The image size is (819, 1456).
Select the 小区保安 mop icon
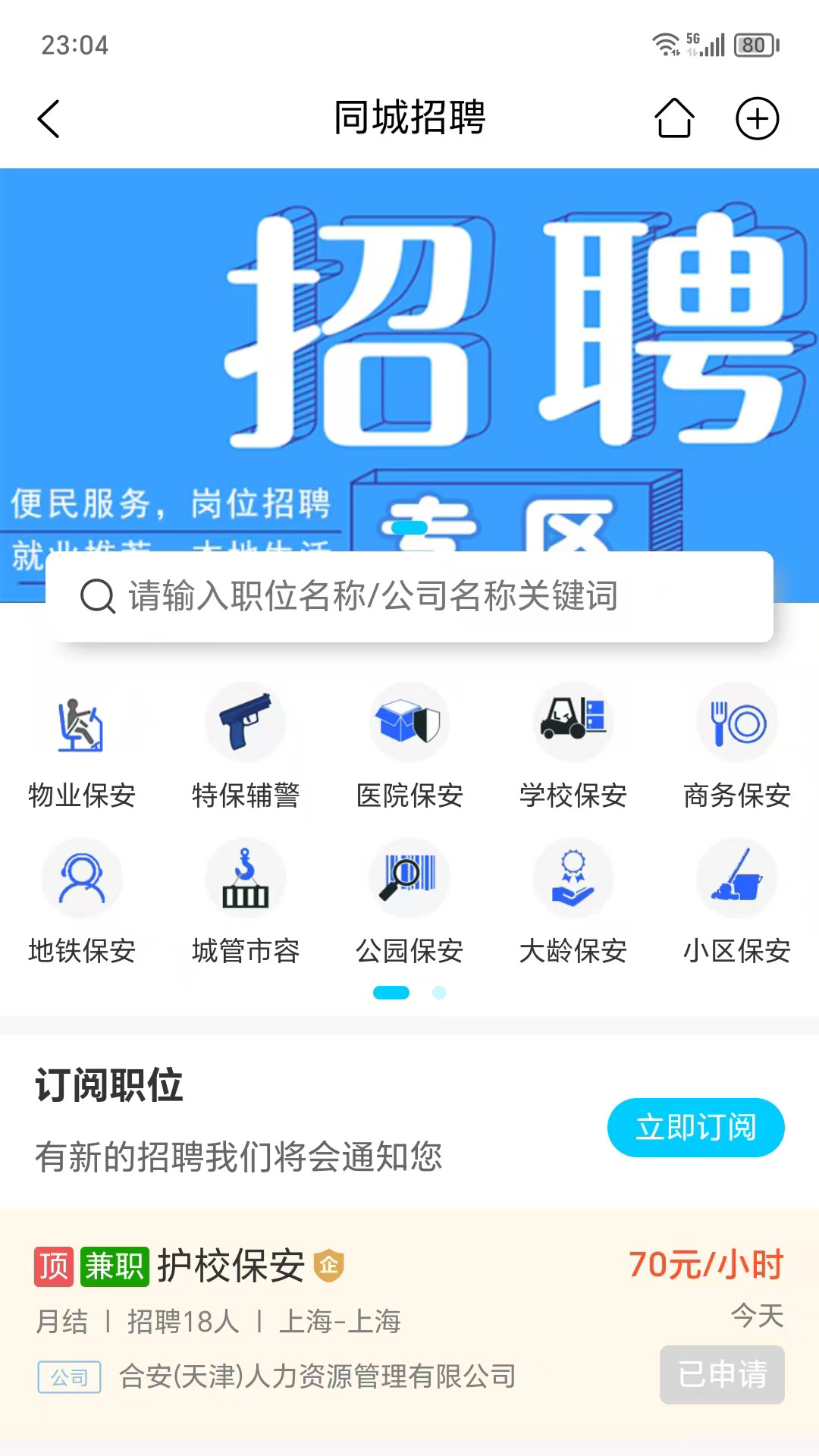(x=736, y=877)
